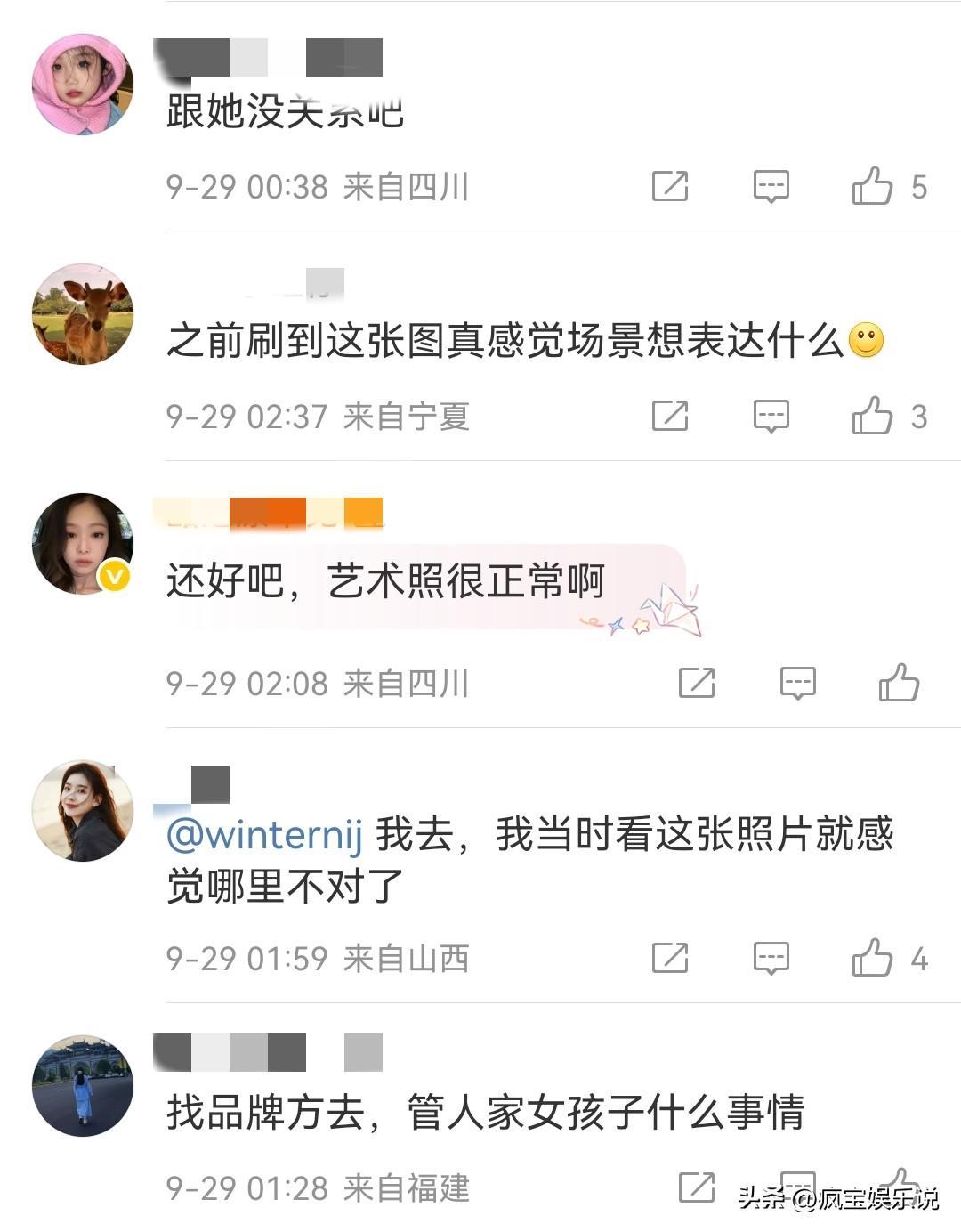961x1232 pixels.
Task: Reply to the comment from 宁夏
Action: point(771,416)
